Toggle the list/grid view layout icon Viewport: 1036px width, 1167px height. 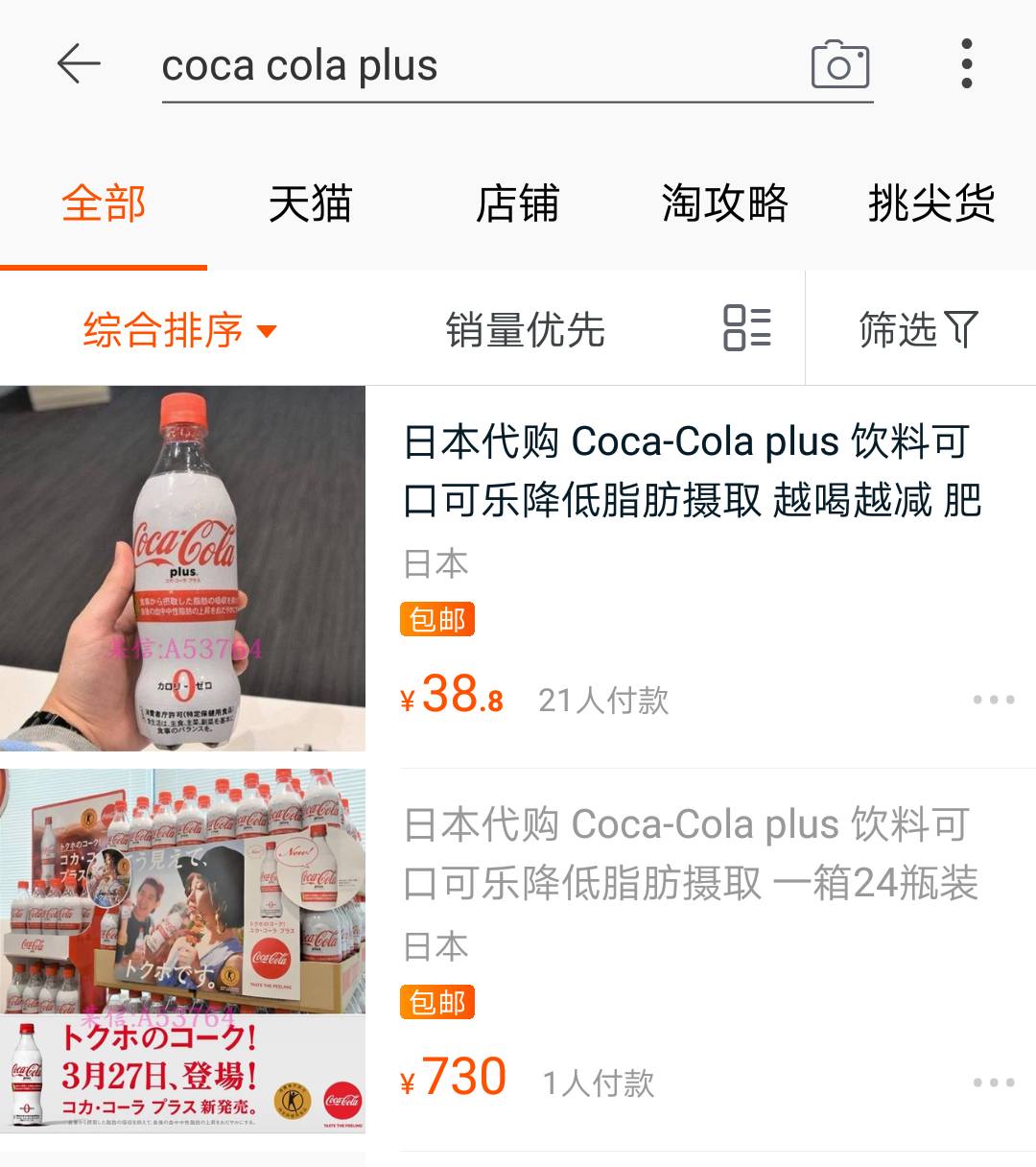point(747,328)
